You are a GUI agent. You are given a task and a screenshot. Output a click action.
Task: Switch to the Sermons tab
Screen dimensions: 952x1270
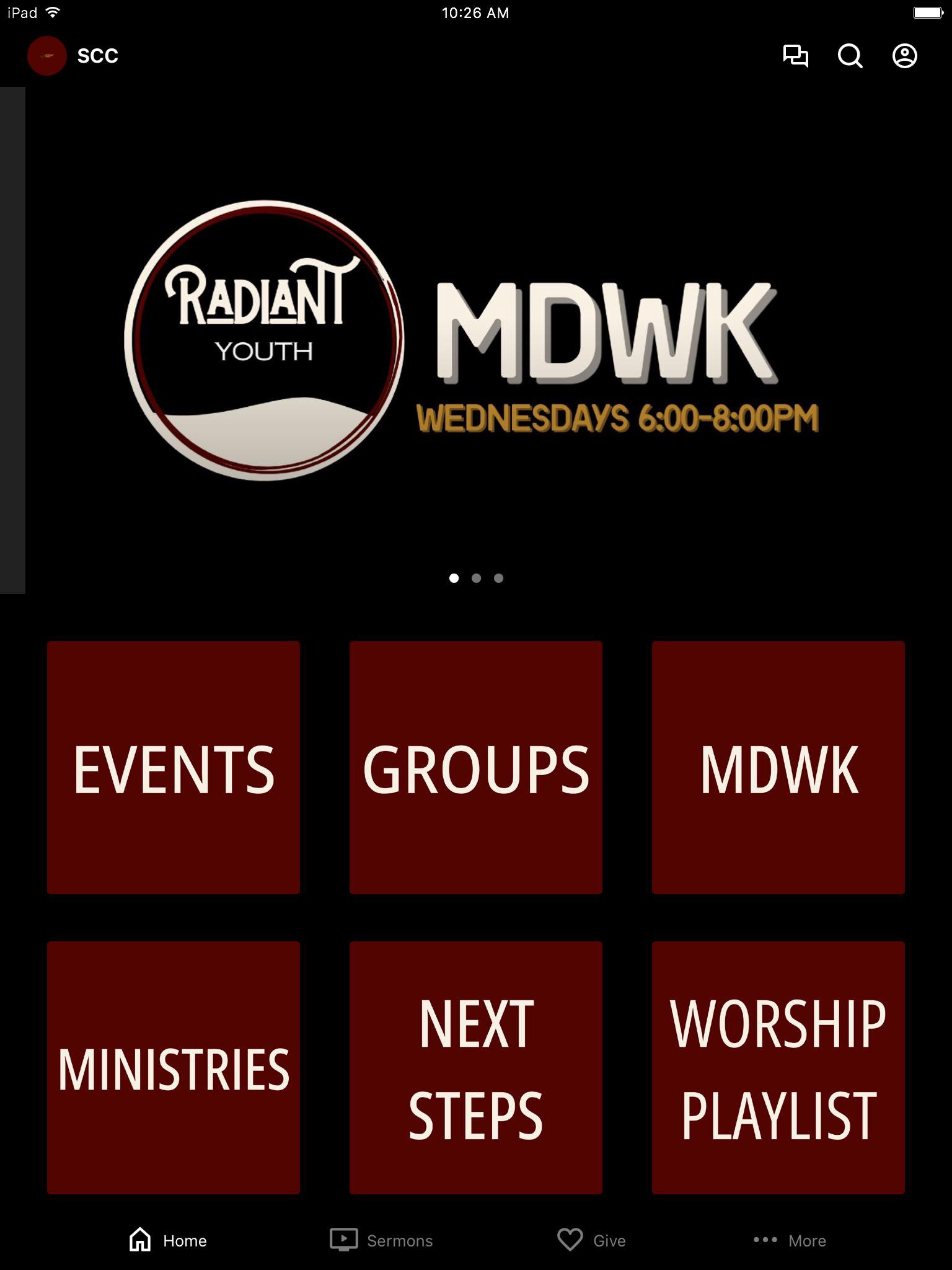(381, 1240)
